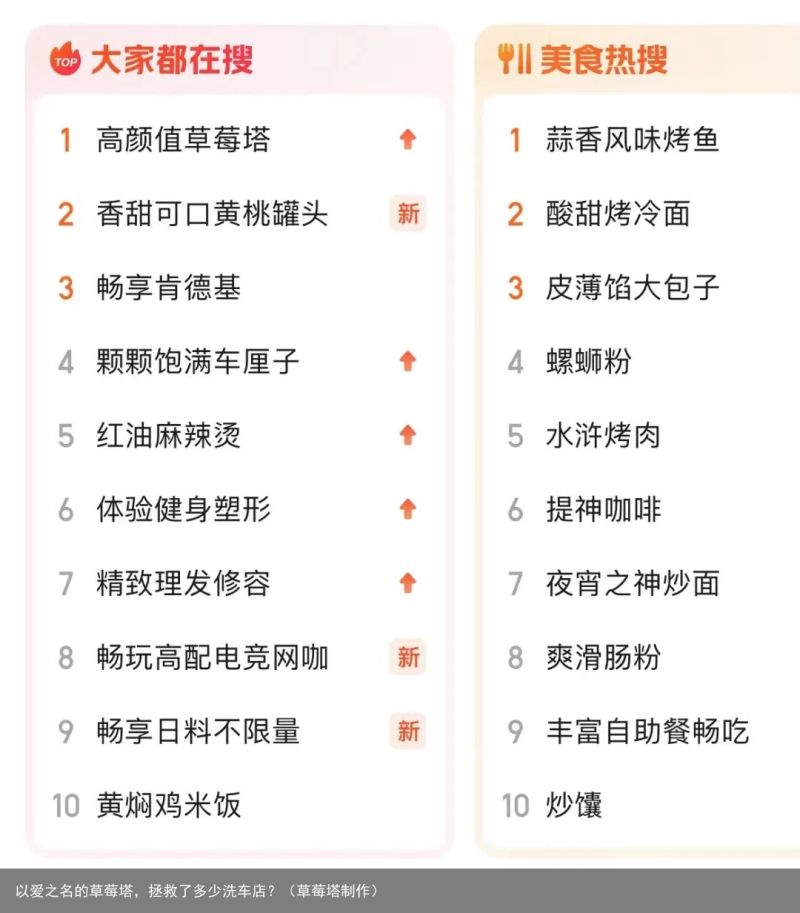
Task: Open the 爽滑肠粉 food search
Action: 603,658
